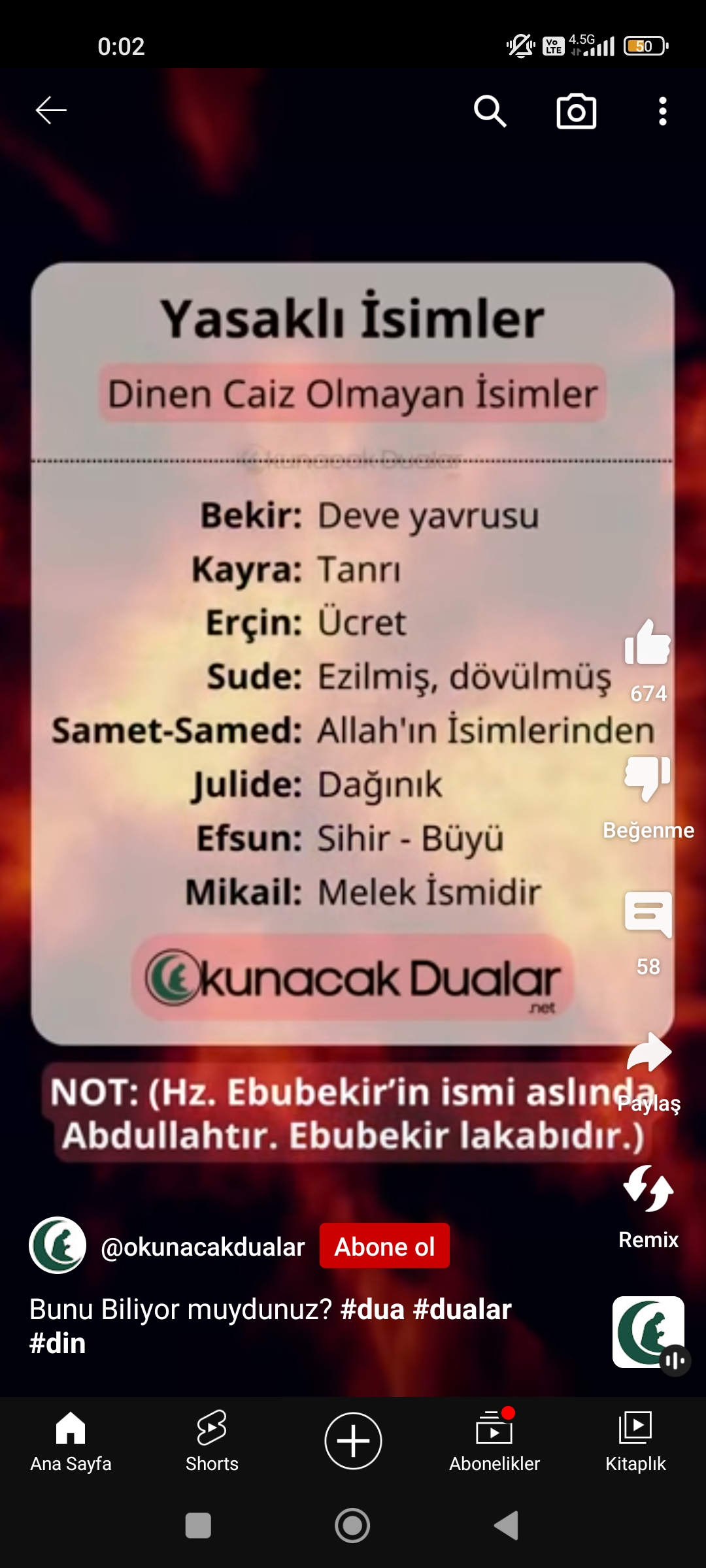Create new content with plus button
The height and width of the screenshot is (1568, 706).
pos(353,1441)
